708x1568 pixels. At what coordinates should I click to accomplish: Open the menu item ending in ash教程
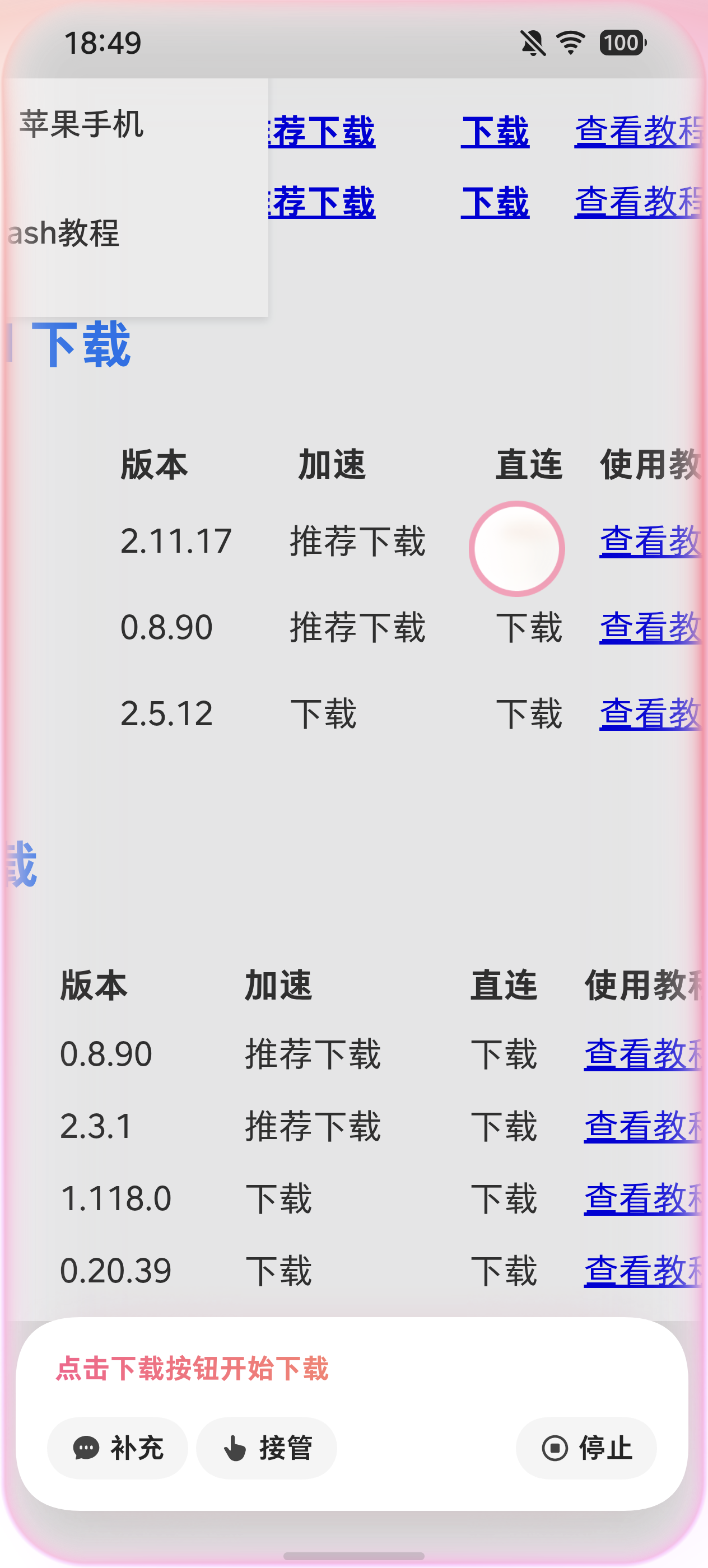[x=64, y=233]
